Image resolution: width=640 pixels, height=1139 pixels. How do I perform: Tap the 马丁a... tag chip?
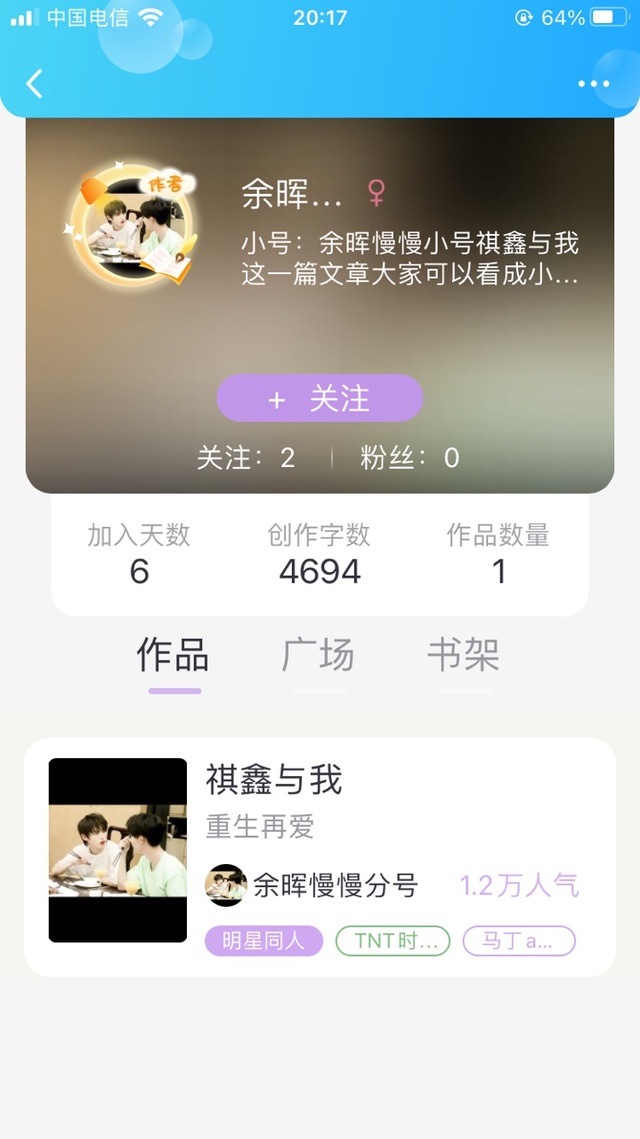519,941
